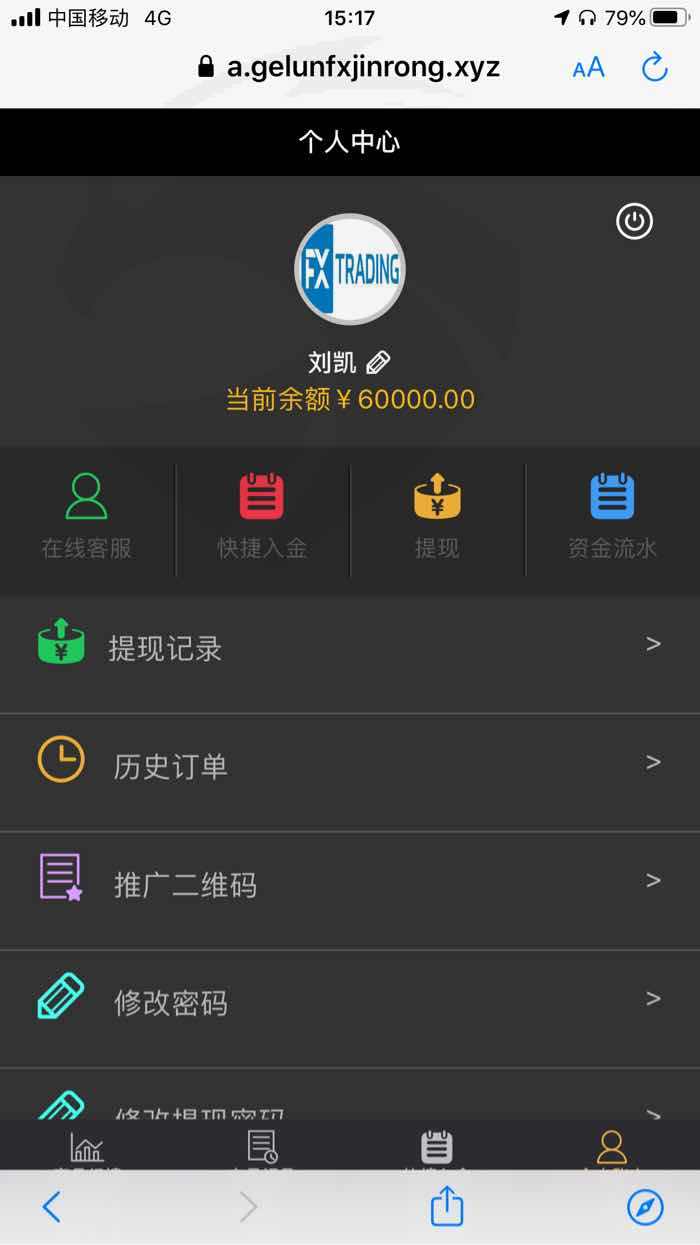
Task: Select the 提现 withdraw shortcut
Action: (437, 518)
